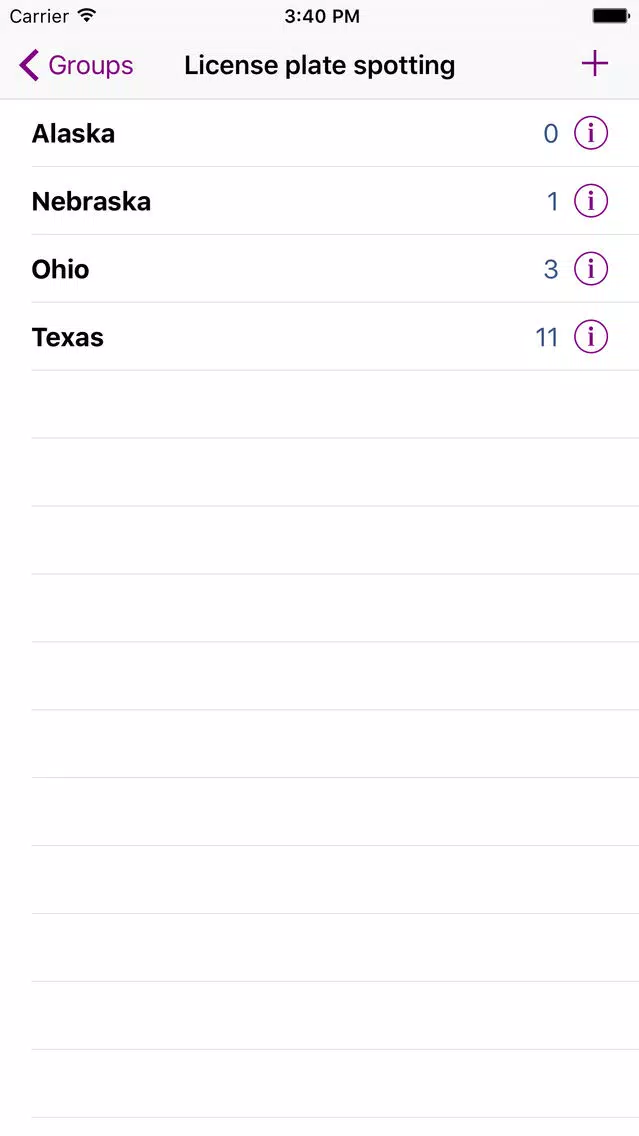View info button for Ohio
639x1136 pixels.
(590, 270)
